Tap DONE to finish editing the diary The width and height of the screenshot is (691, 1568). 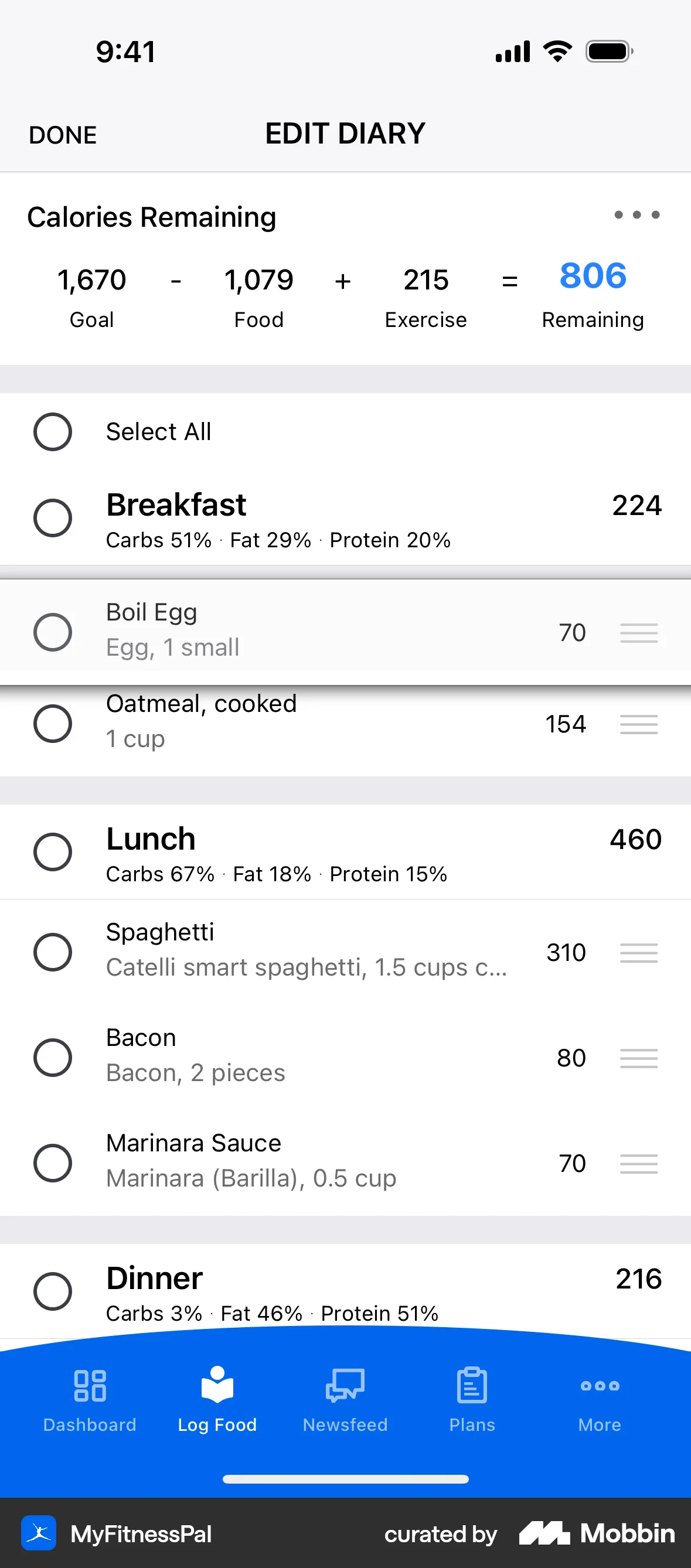62,135
